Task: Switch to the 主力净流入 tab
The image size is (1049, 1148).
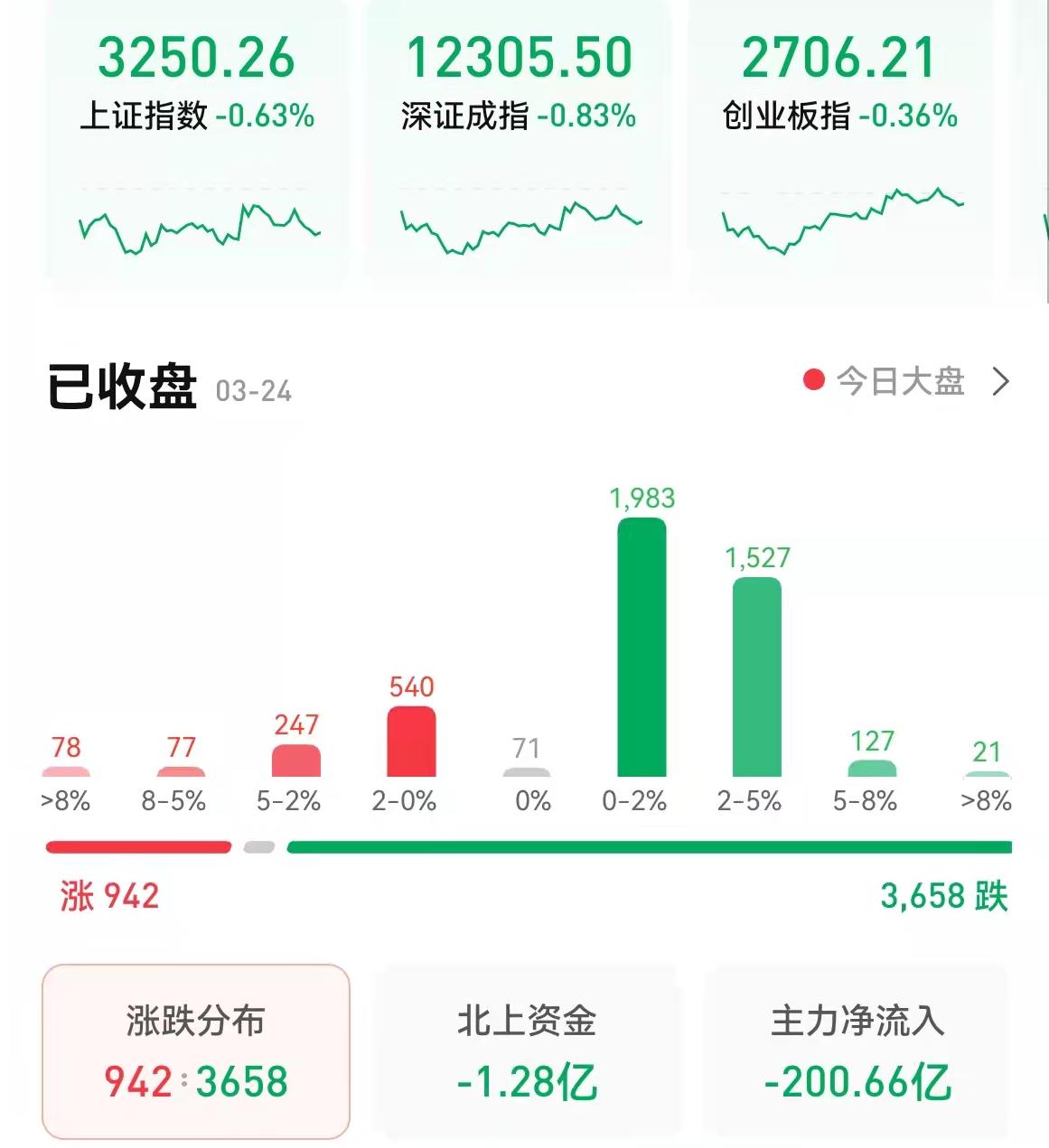Action: (x=857, y=1050)
